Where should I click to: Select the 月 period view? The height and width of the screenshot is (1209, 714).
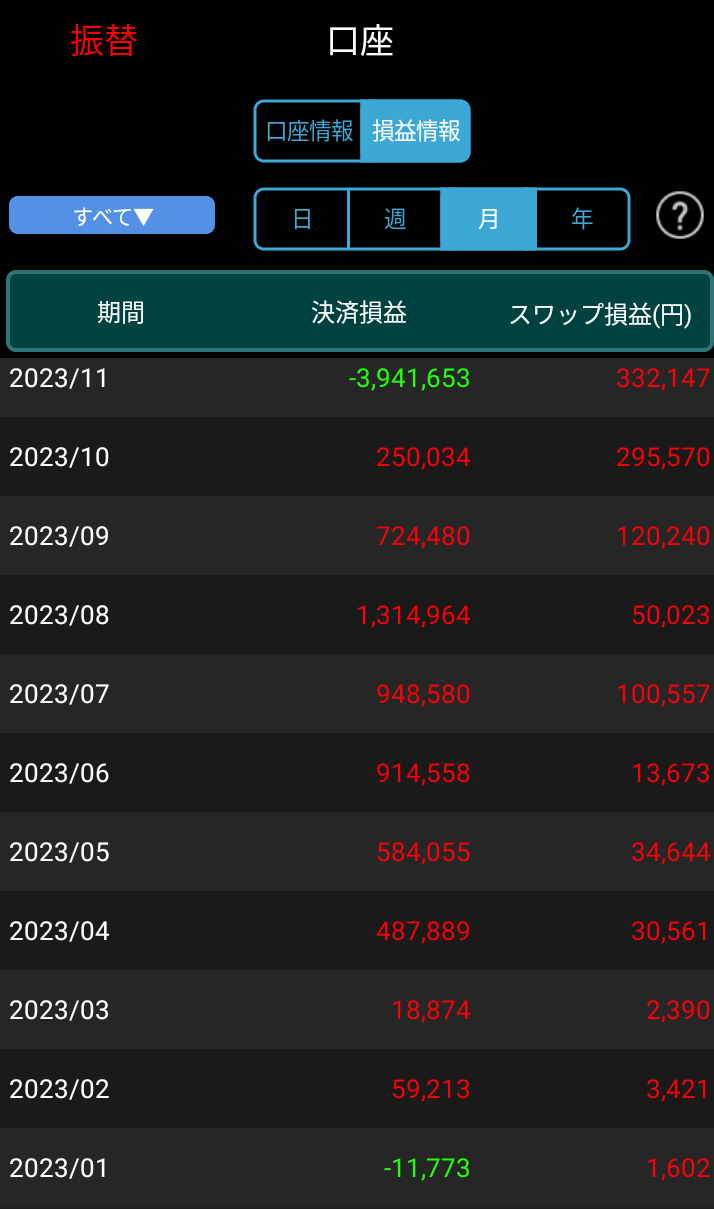pos(488,219)
